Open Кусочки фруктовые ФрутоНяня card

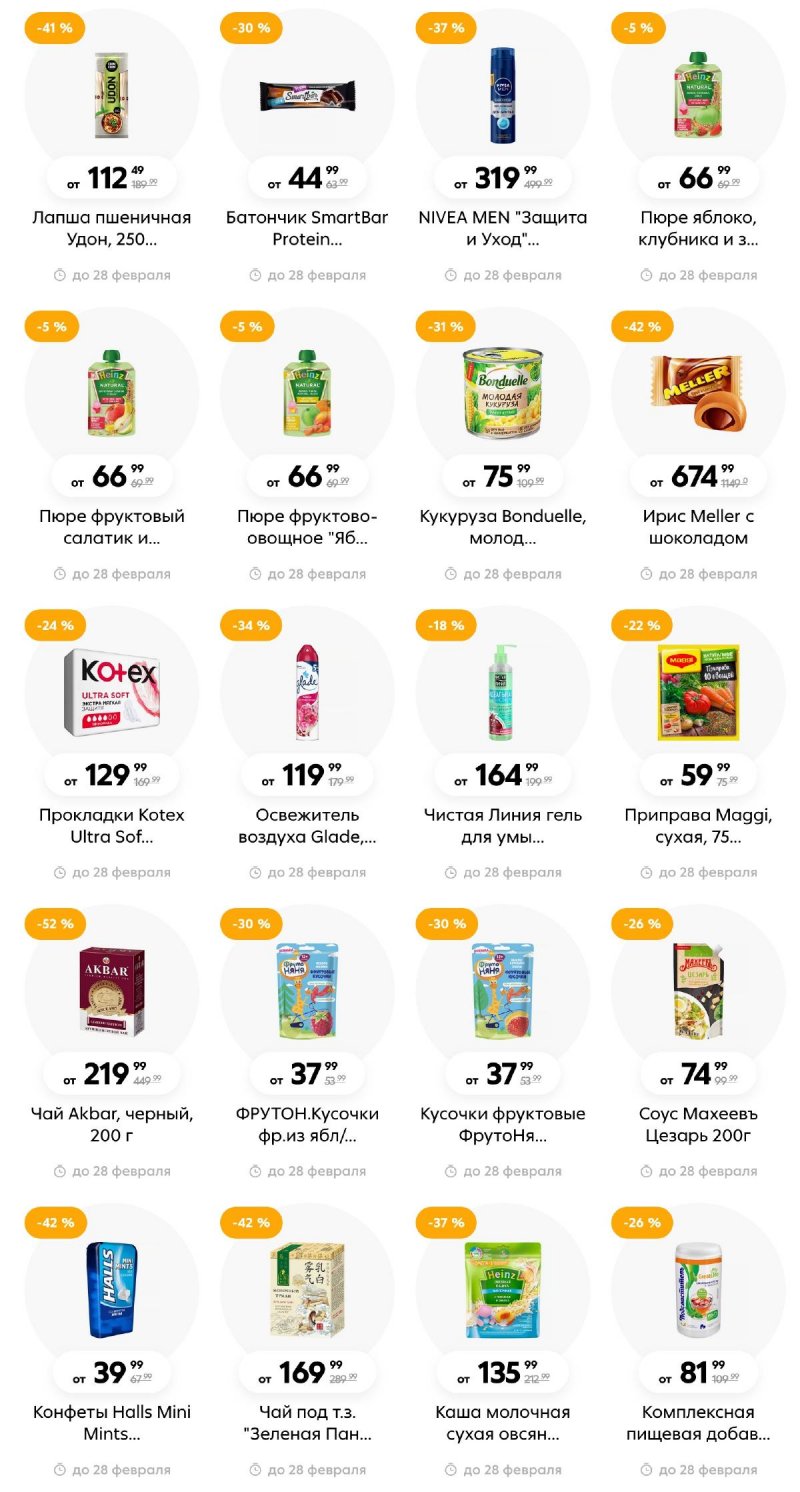pyautogui.click(x=503, y=992)
